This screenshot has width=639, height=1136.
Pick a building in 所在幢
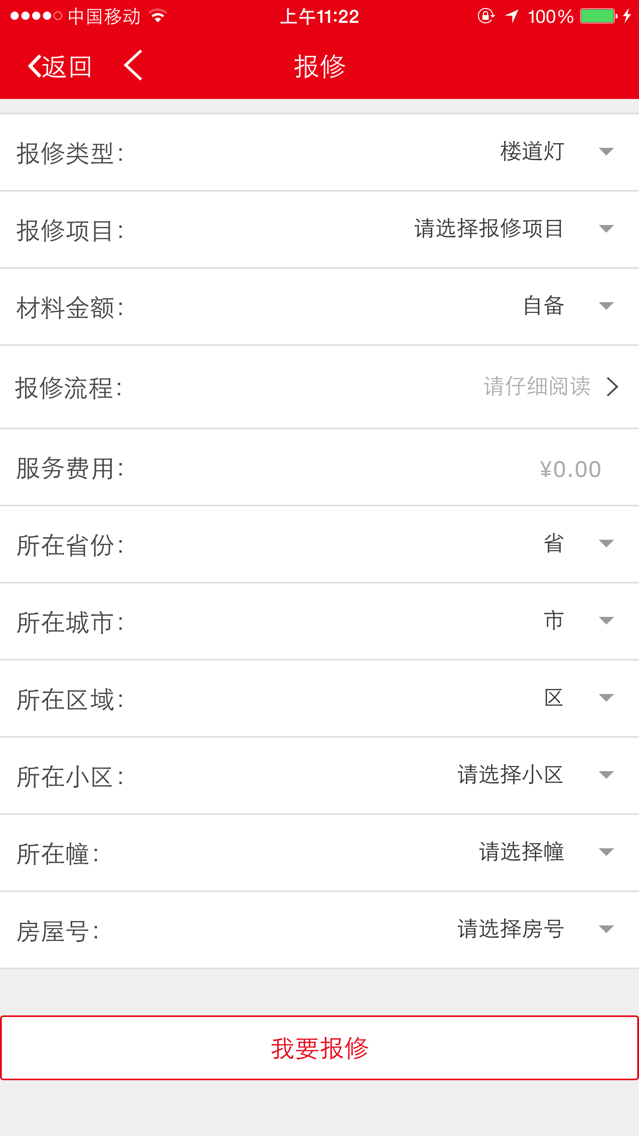[320, 853]
